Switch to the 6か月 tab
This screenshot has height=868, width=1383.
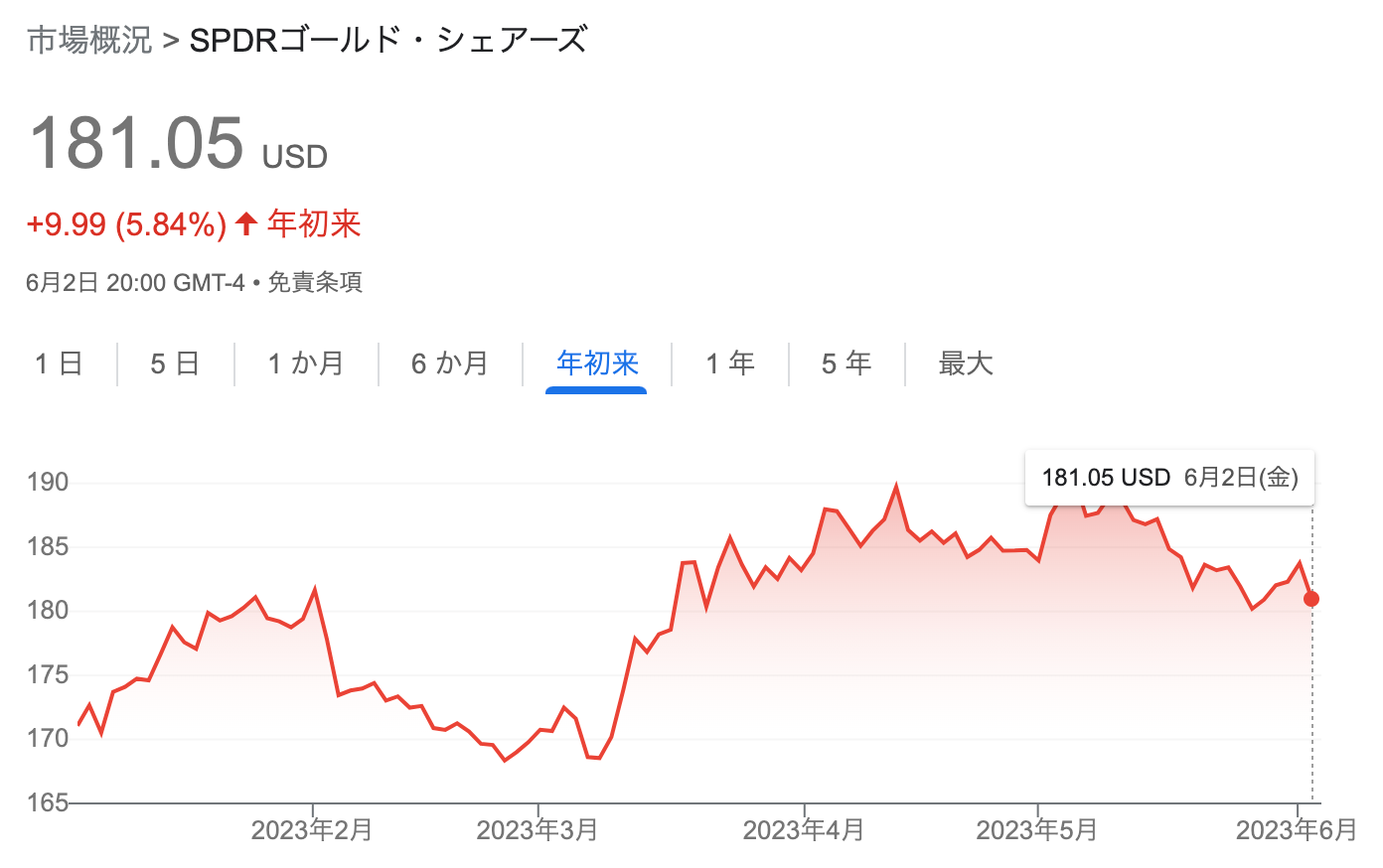pos(450,363)
